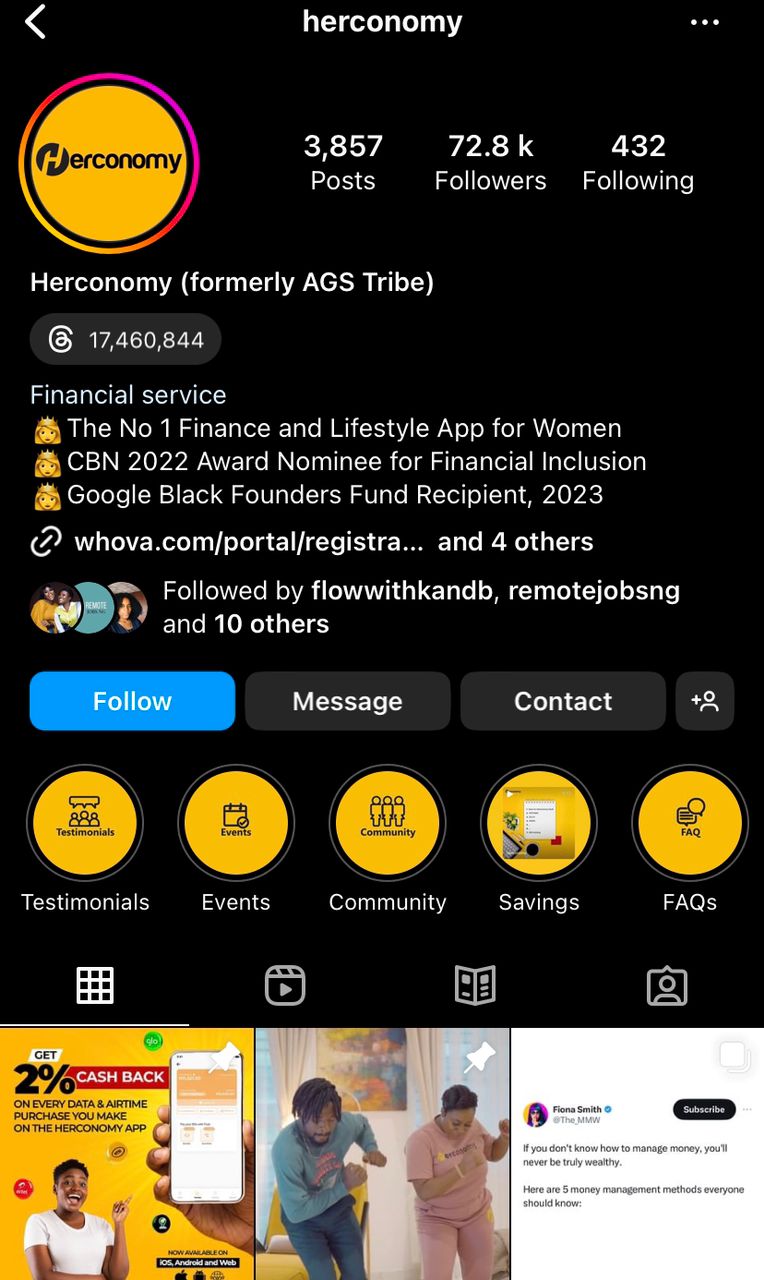Open the Threads badge 17,460,844
Image resolution: width=764 pixels, height=1280 pixels.
[x=126, y=340]
